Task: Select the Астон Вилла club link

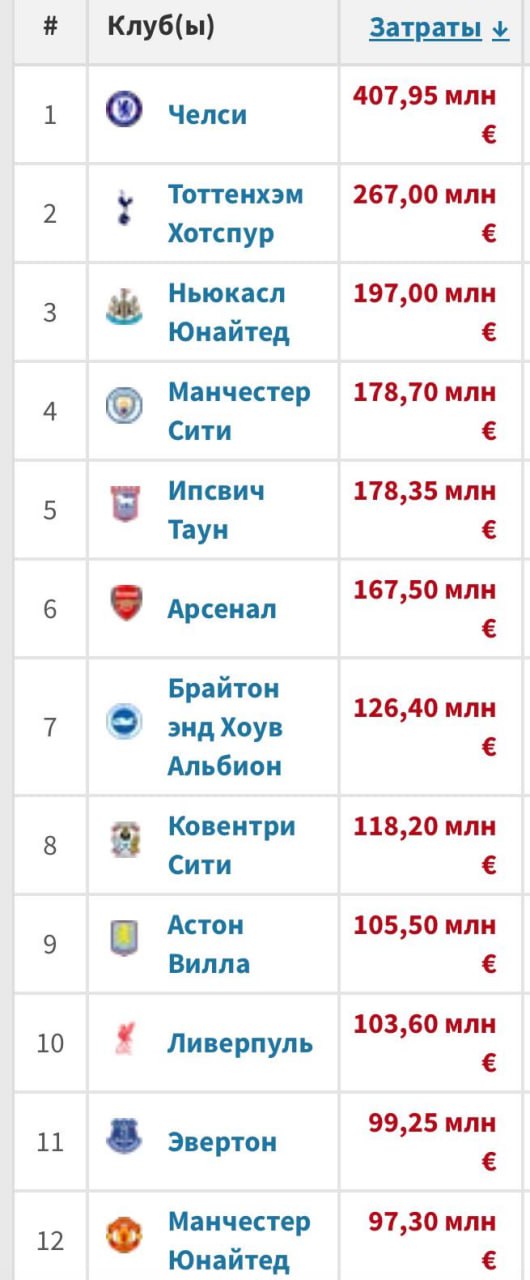Action: [208, 945]
